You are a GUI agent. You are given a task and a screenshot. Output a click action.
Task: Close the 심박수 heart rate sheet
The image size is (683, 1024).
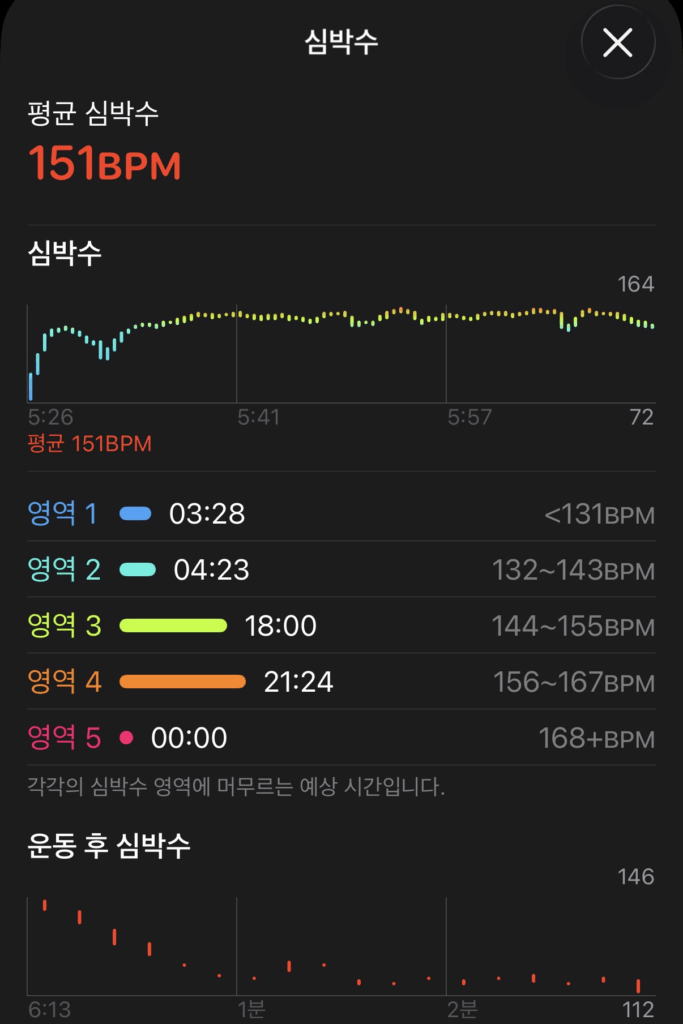coord(618,43)
